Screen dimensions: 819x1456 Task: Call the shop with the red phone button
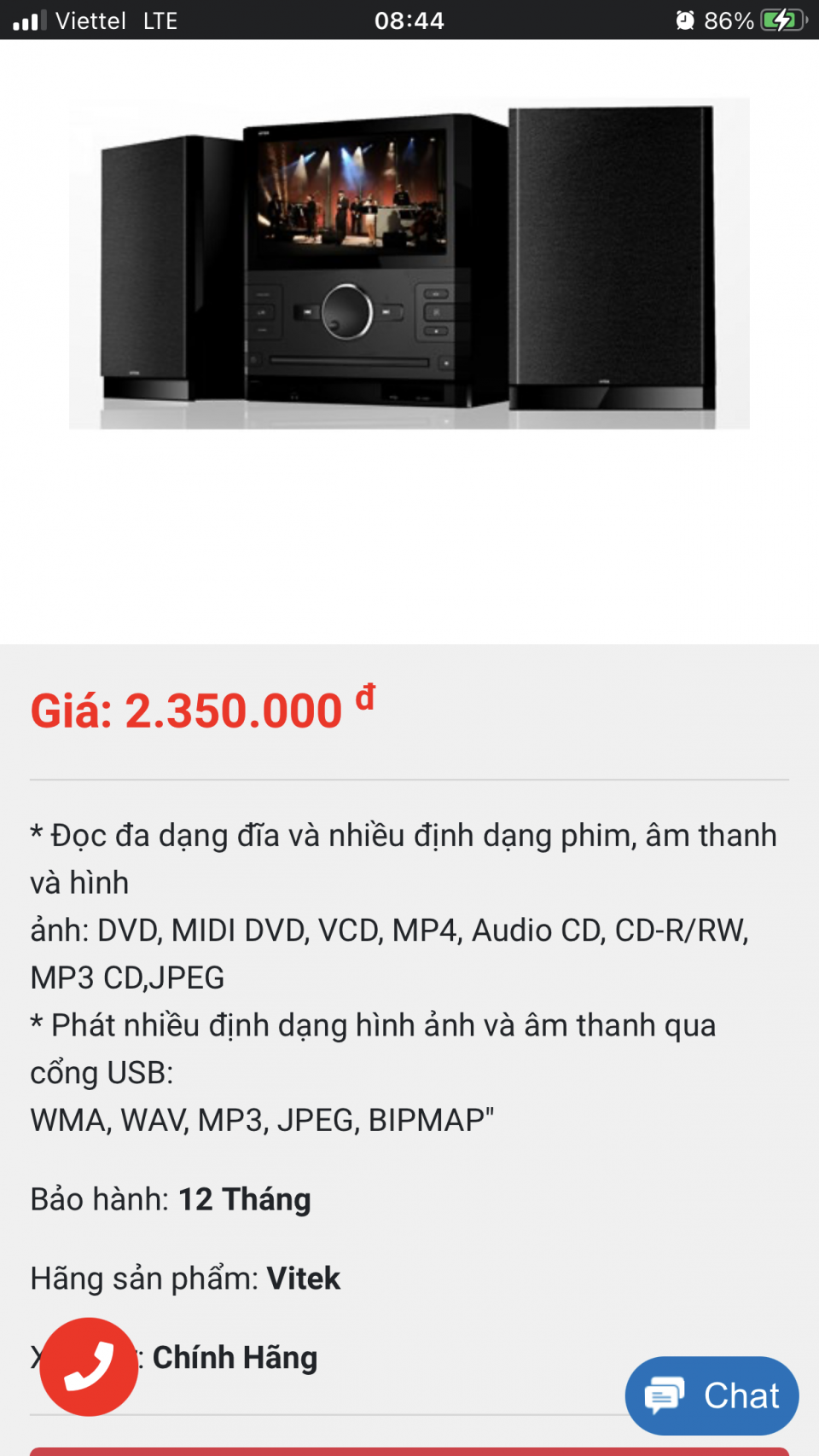point(89,1366)
